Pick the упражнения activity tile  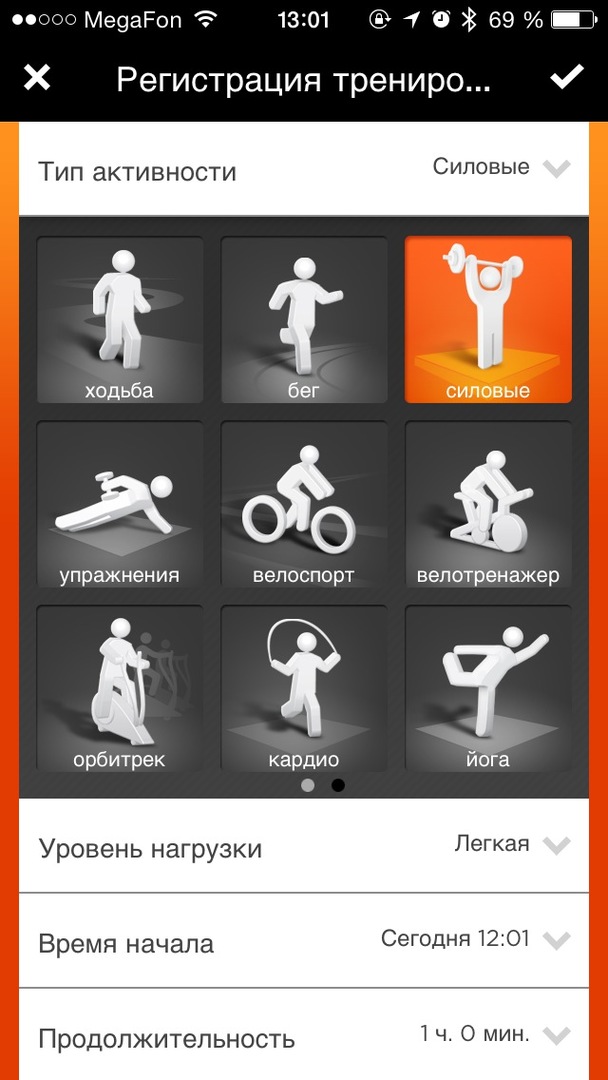[x=120, y=505]
